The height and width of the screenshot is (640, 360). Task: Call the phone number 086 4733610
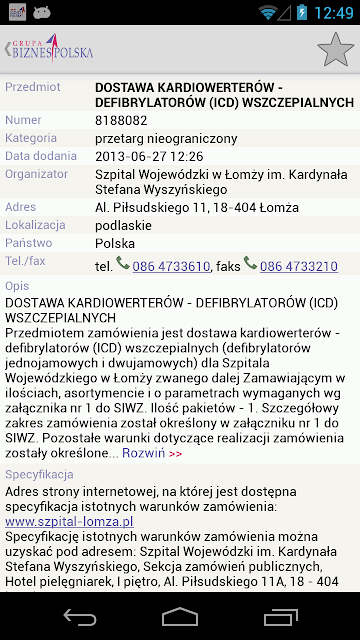pyautogui.click(x=171, y=267)
